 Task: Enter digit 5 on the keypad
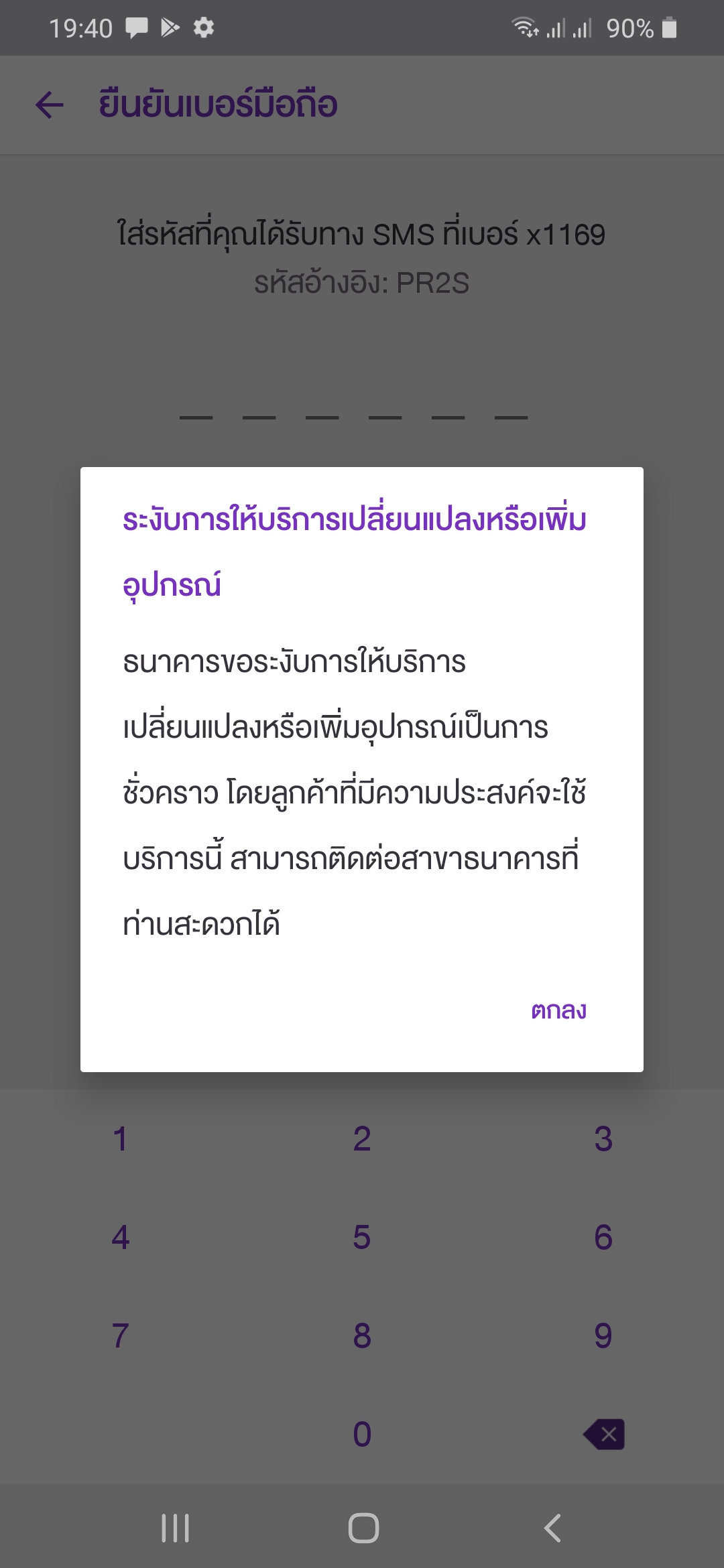coord(362,1237)
